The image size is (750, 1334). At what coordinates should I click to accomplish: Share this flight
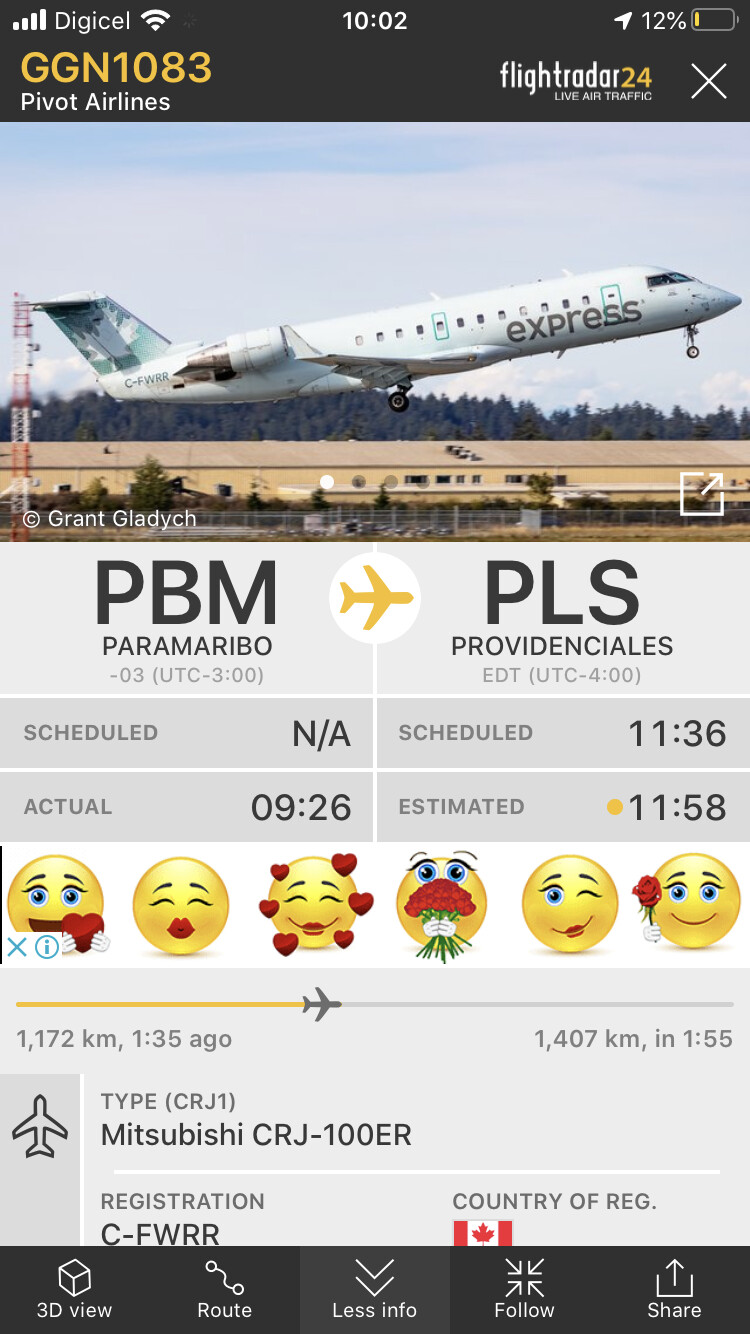coord(674,1290)
